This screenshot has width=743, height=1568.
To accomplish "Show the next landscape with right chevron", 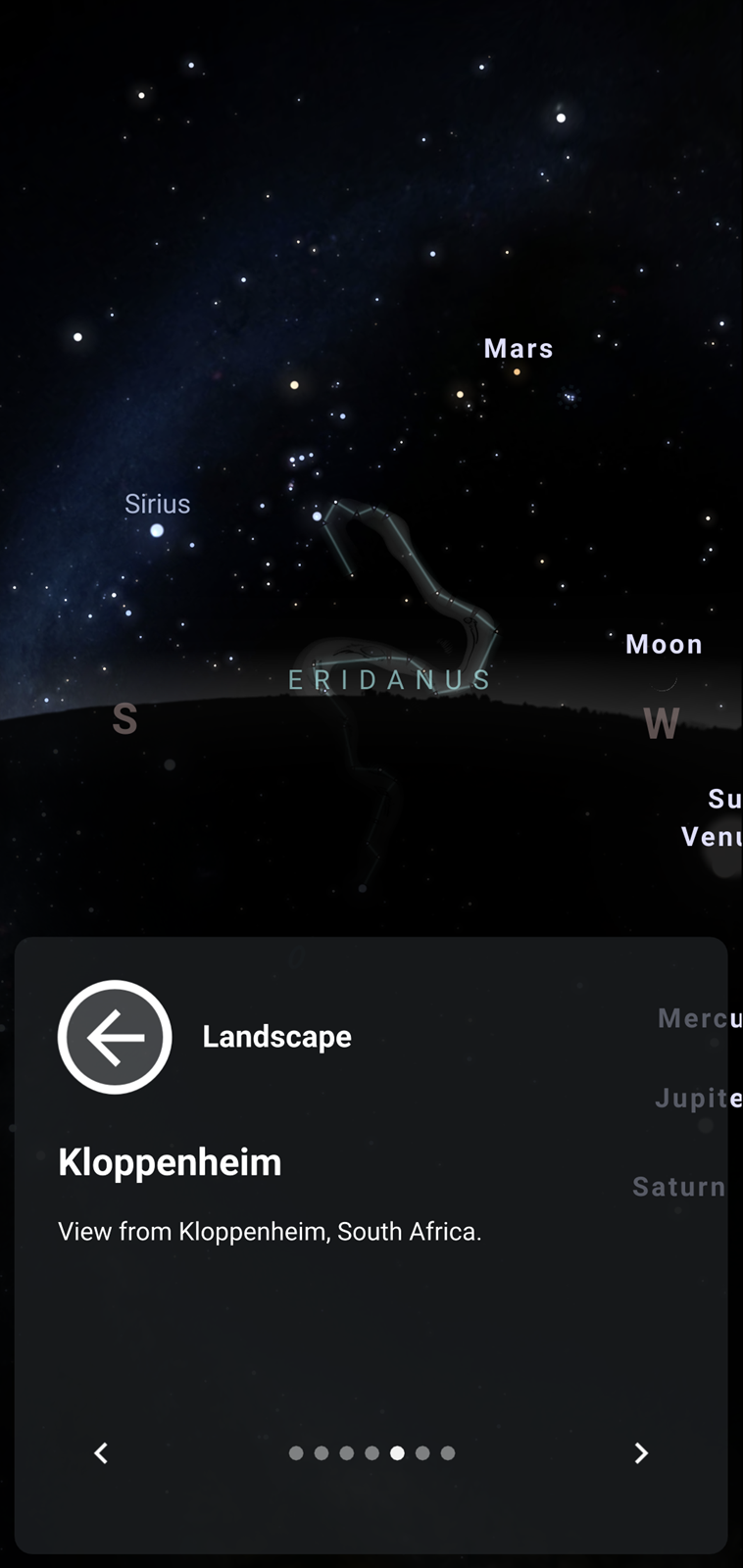I will (641, 1453).
